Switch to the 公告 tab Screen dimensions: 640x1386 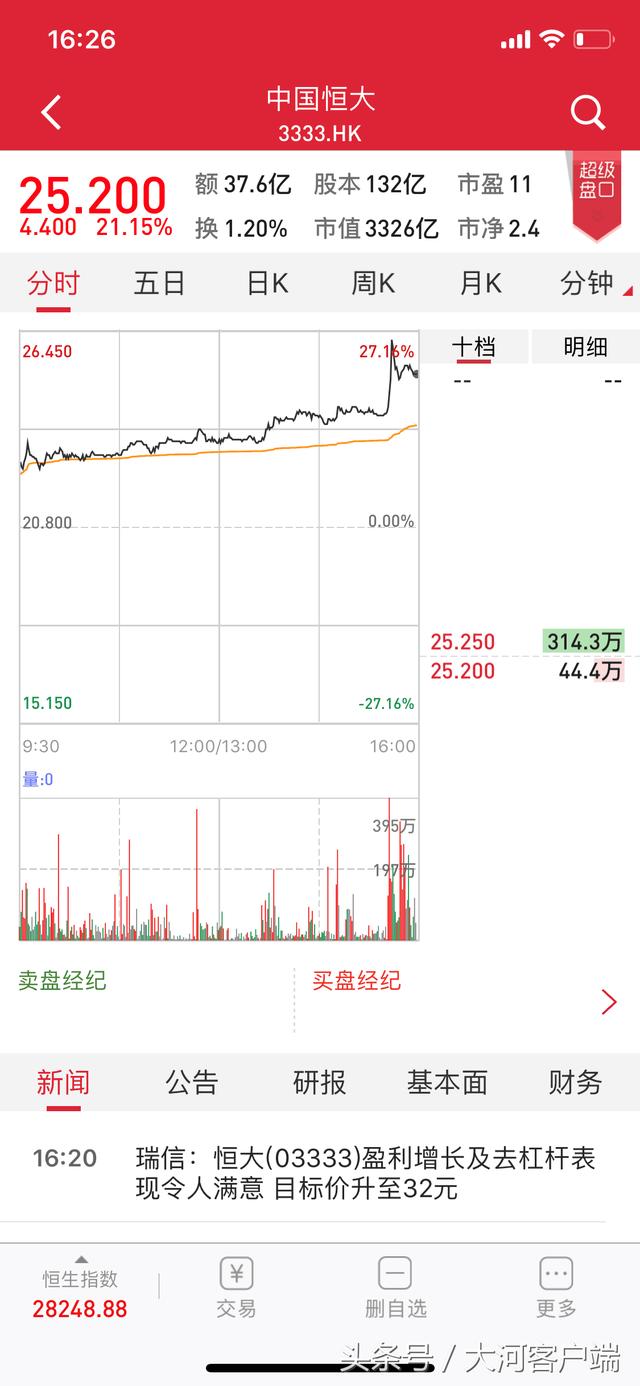(191, 1082)
